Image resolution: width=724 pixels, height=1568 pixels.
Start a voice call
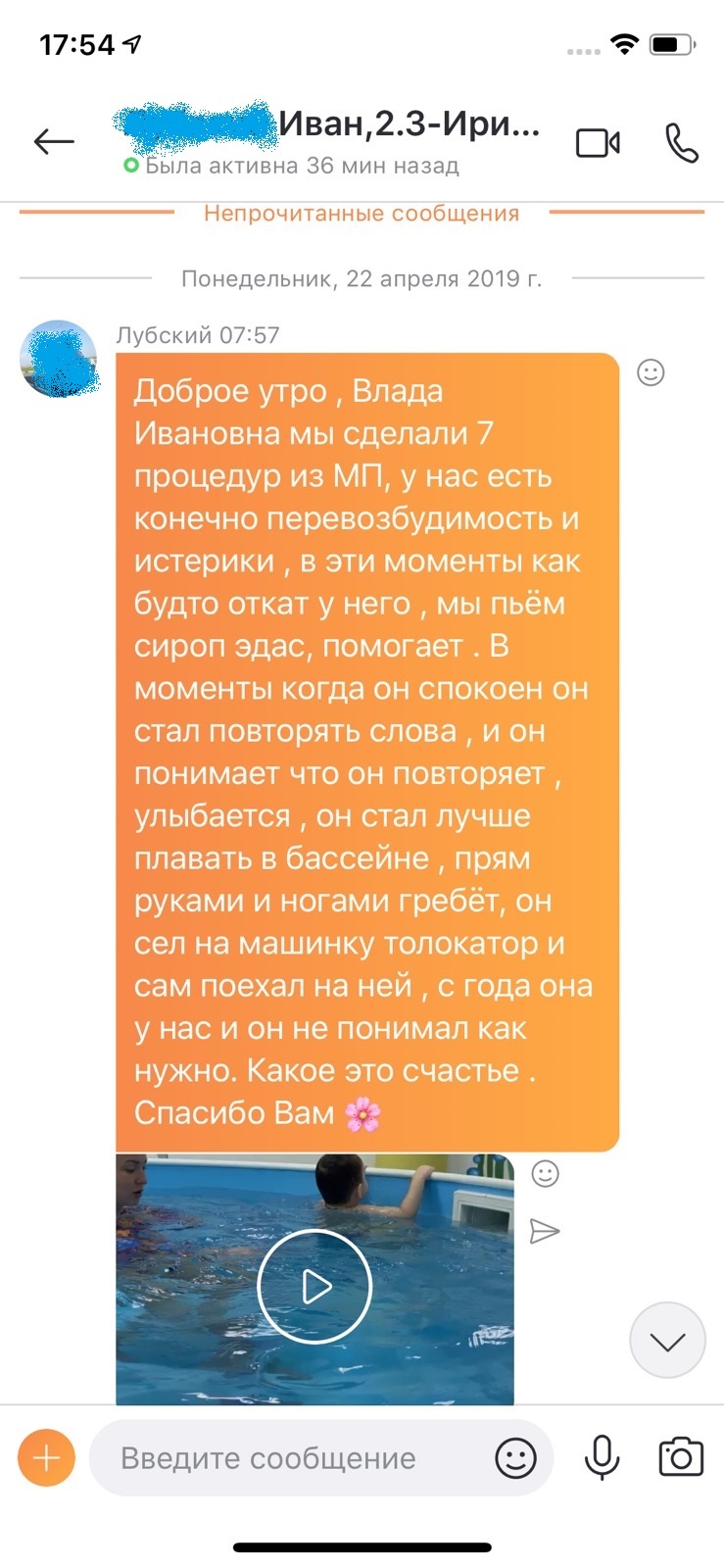[681, 143]
